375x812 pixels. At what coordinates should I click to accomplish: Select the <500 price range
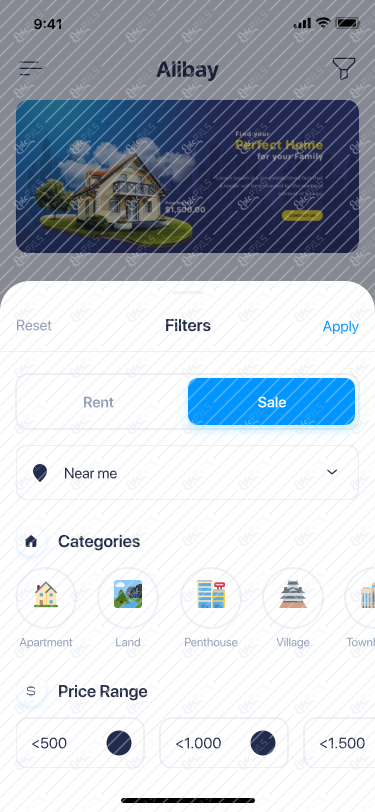click(80, 743)
